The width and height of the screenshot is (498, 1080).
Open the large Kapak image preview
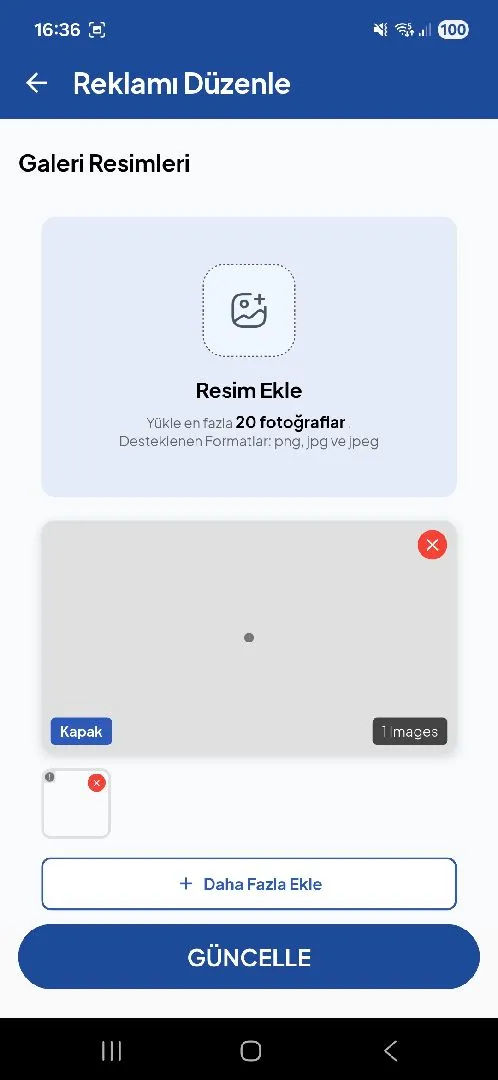249,638
